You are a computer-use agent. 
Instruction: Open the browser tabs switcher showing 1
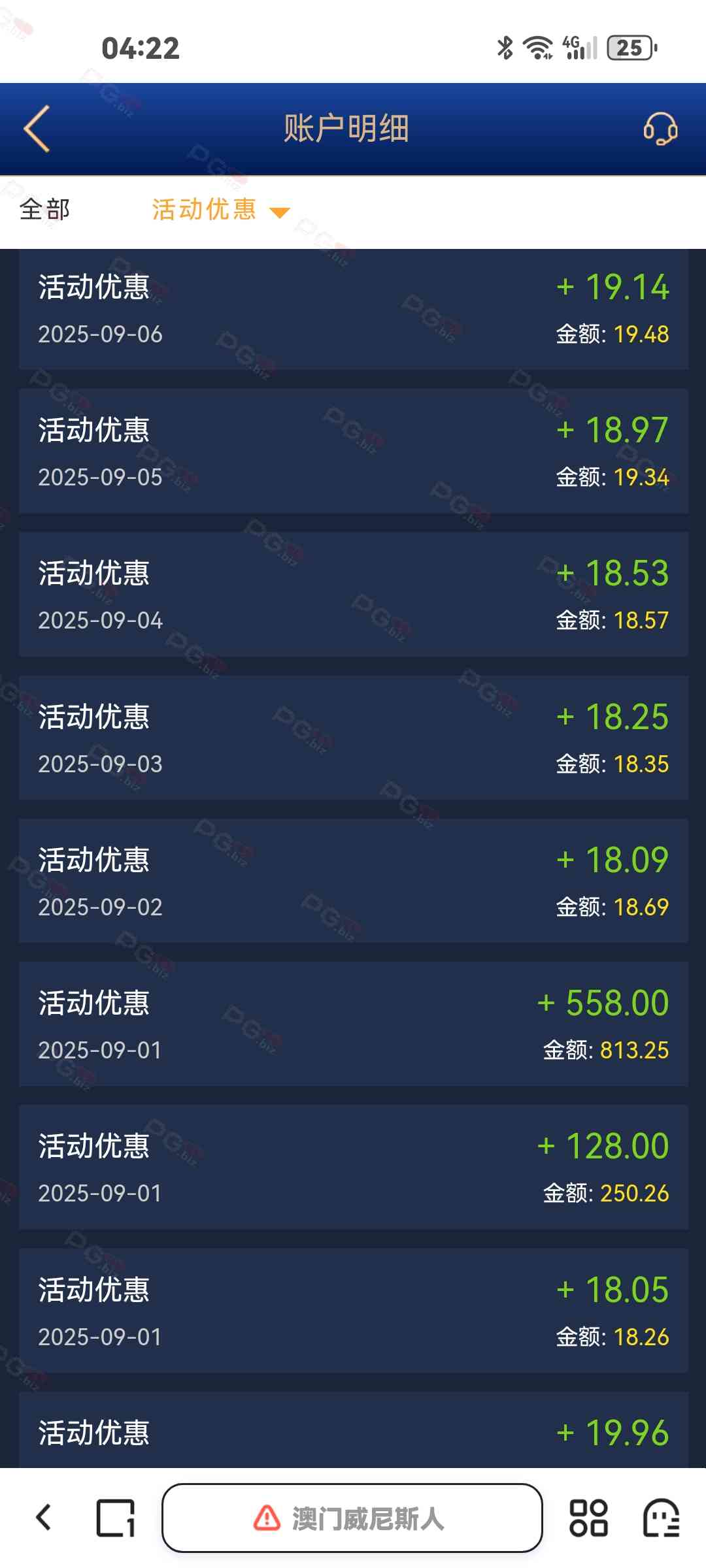pos(116,1518)
